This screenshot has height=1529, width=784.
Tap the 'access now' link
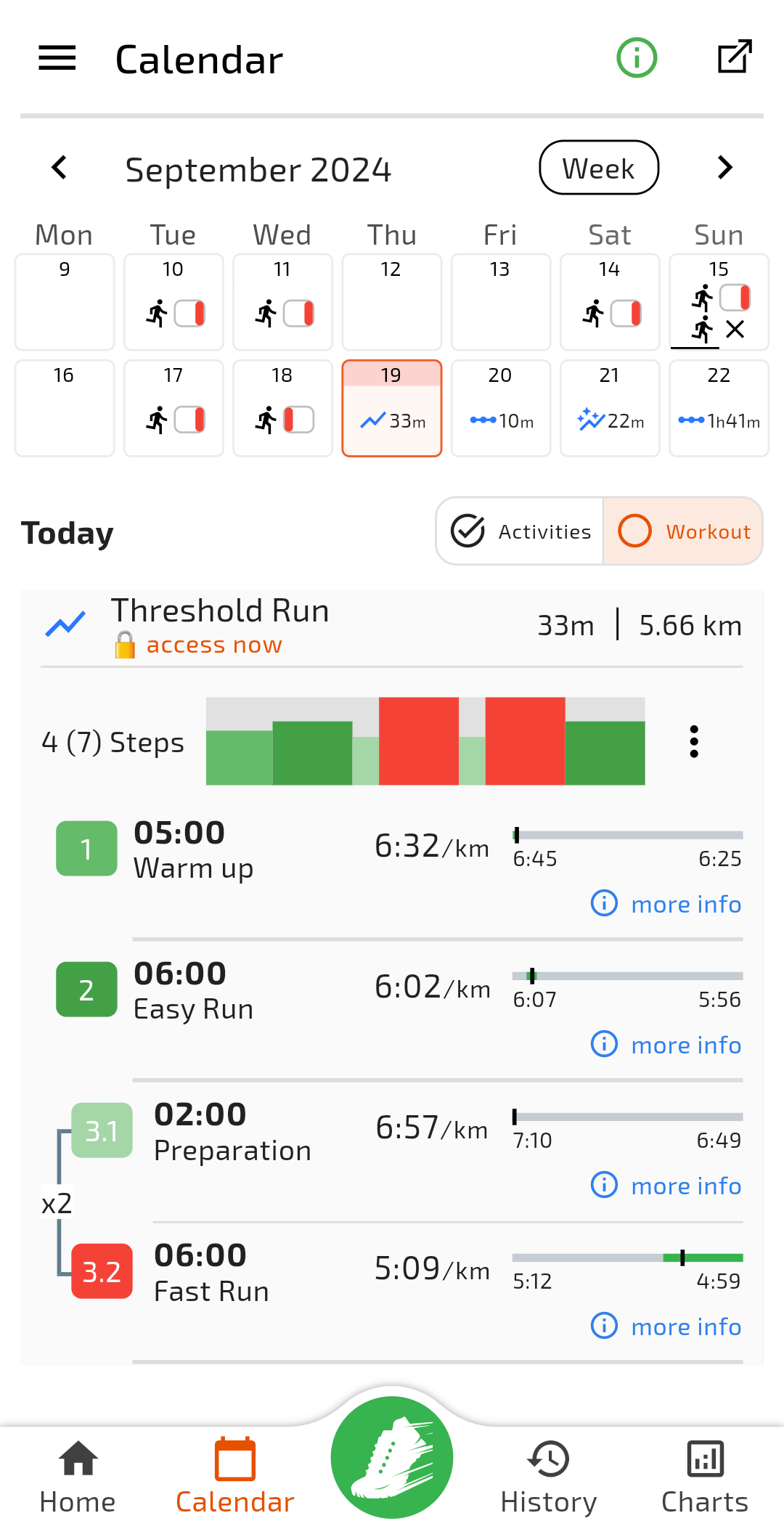214,645
